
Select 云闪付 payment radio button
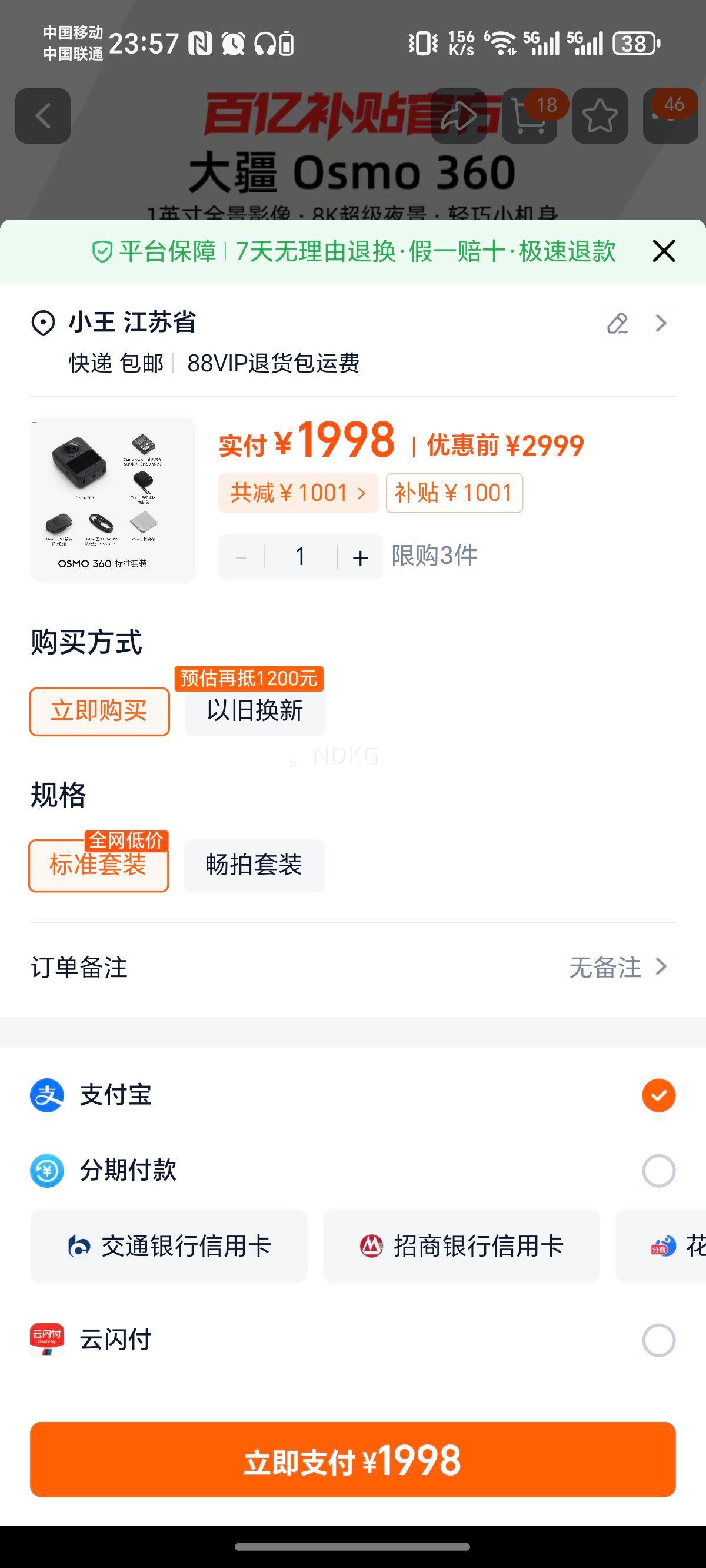point(657,1339)
